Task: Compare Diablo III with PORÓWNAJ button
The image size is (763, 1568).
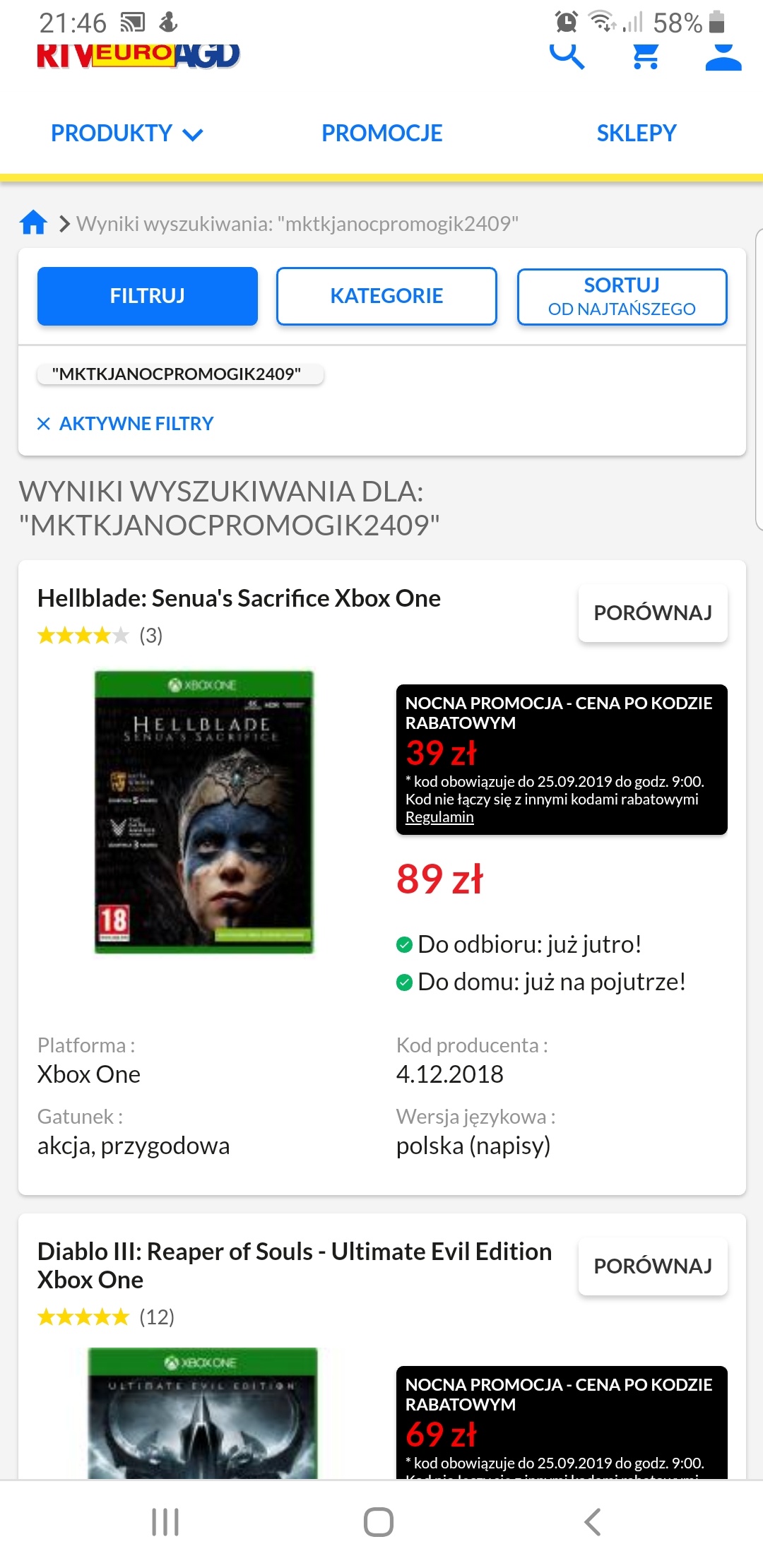Action: tap(653, 1266)
